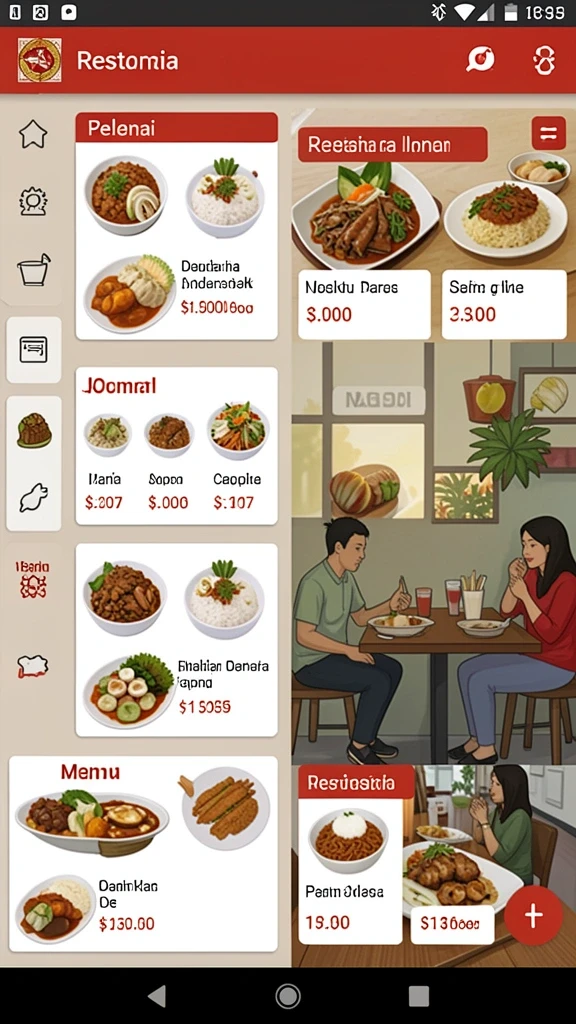576x1024 pixels.
Task: Select the cup icon in the sidebar
Action: coord(33,270)
